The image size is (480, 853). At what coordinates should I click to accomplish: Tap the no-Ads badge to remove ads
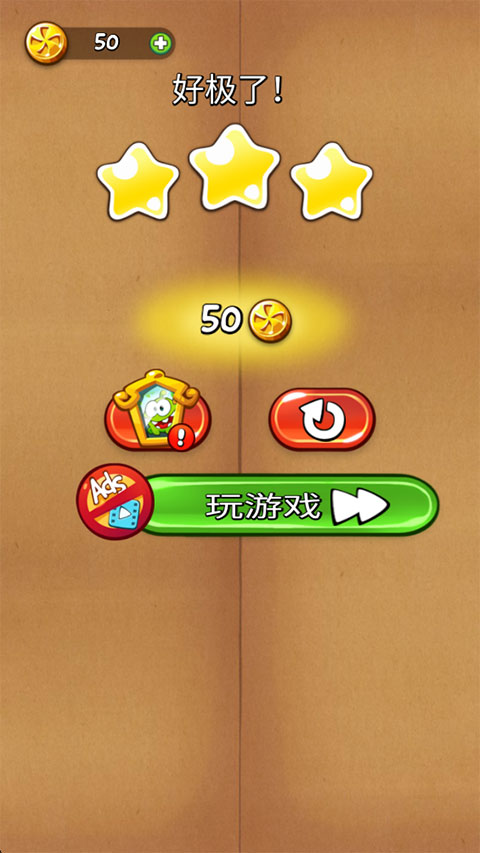click(115, 502)
